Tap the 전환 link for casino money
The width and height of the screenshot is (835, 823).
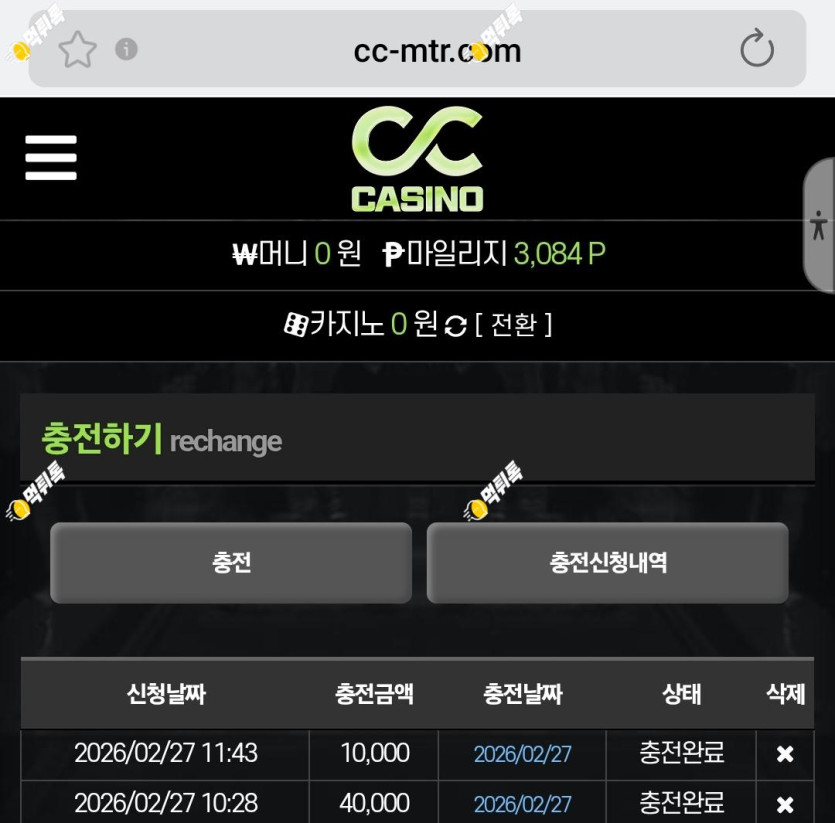(513, 324)
